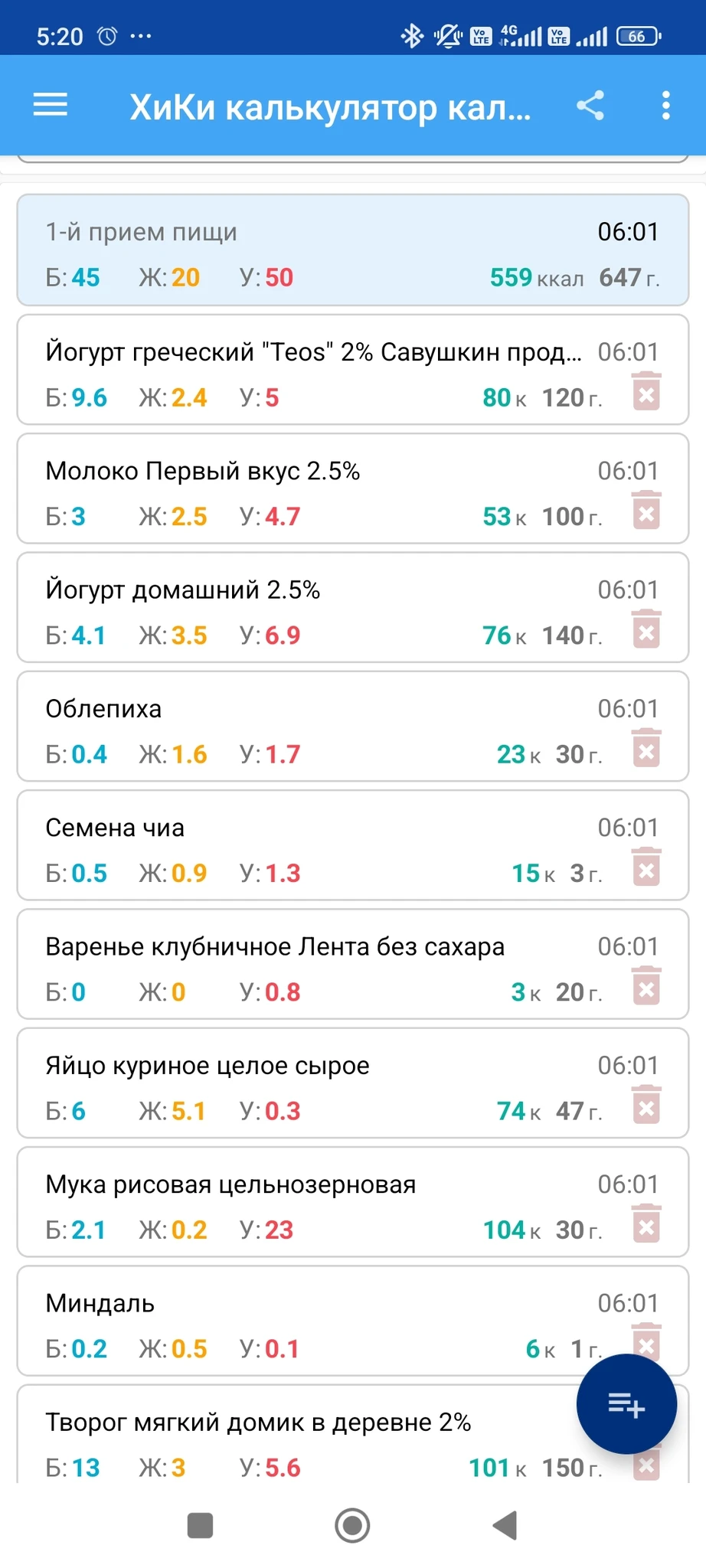
Task: Open the hamburger navigation drawer
Action: pos(51,106)
